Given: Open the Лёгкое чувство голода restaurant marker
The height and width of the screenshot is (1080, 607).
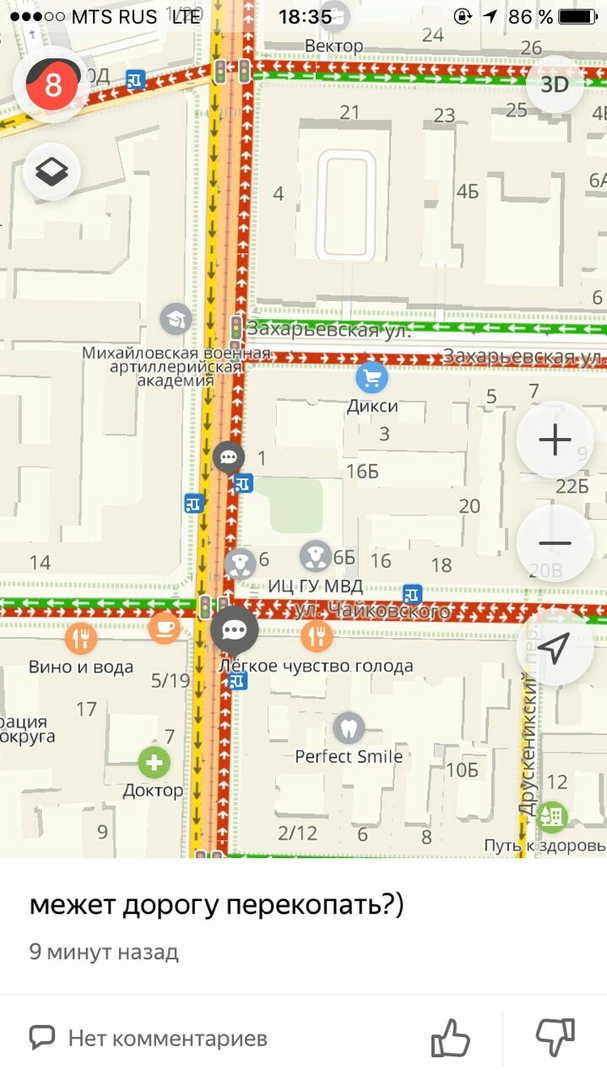Looking at the screenshot, I should [x=317, y=636].
